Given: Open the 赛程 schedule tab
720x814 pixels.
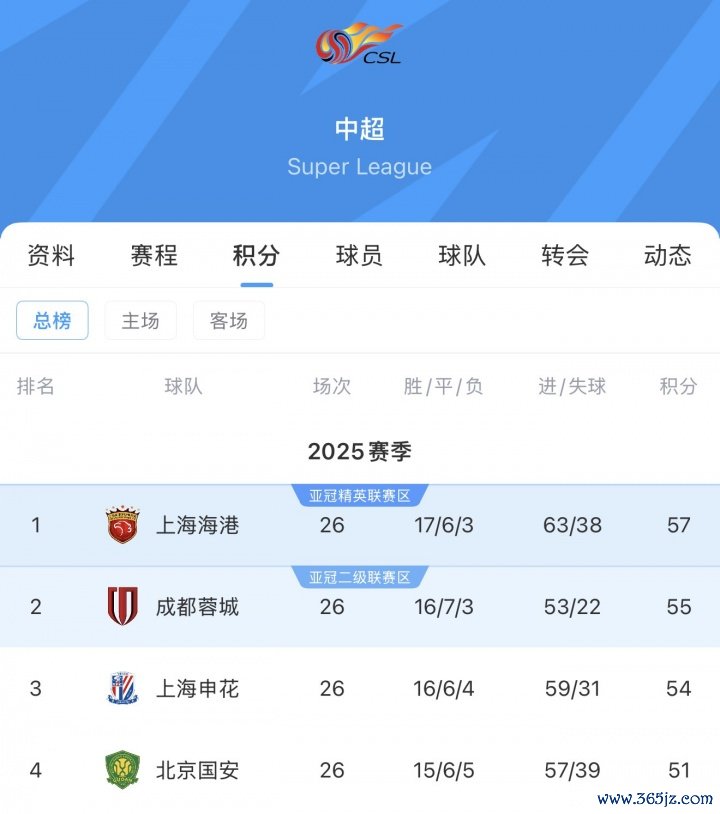Looking at the screenshot, I should 154,255.
